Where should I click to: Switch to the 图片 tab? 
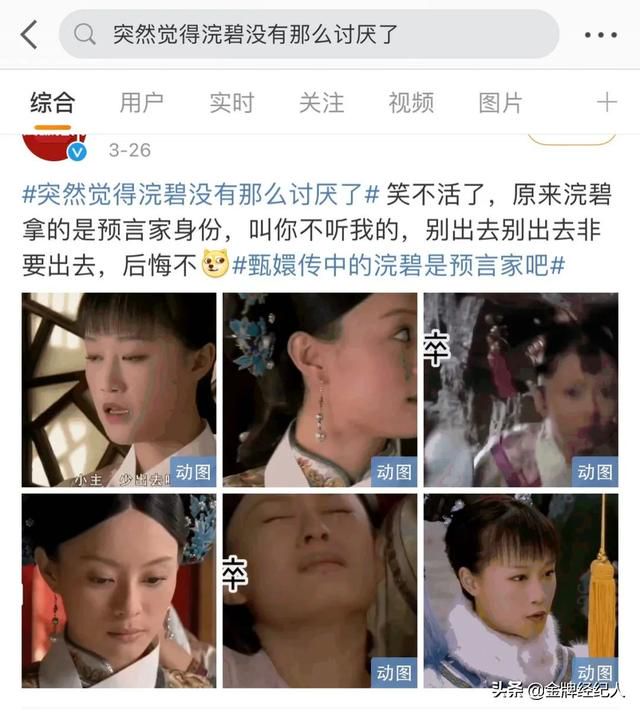[500, 102]
